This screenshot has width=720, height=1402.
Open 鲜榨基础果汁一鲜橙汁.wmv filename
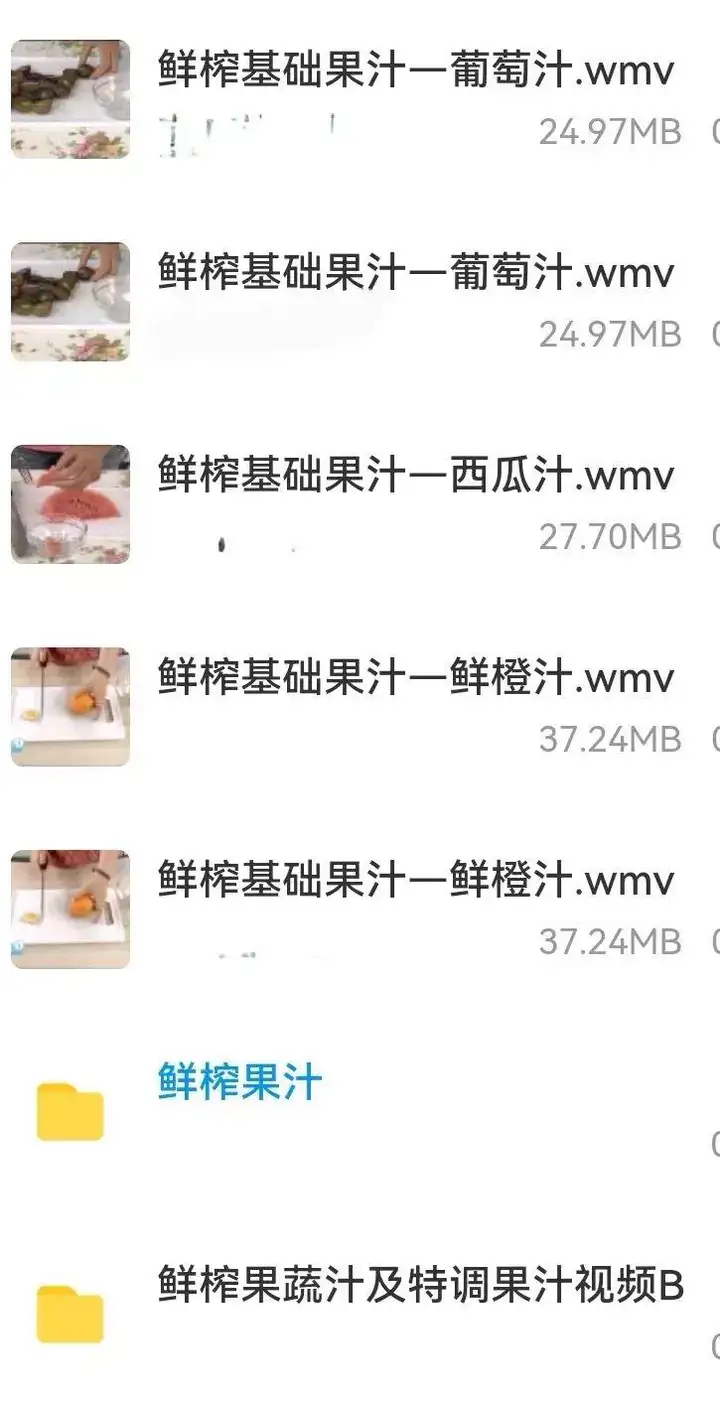click(415, 676)
